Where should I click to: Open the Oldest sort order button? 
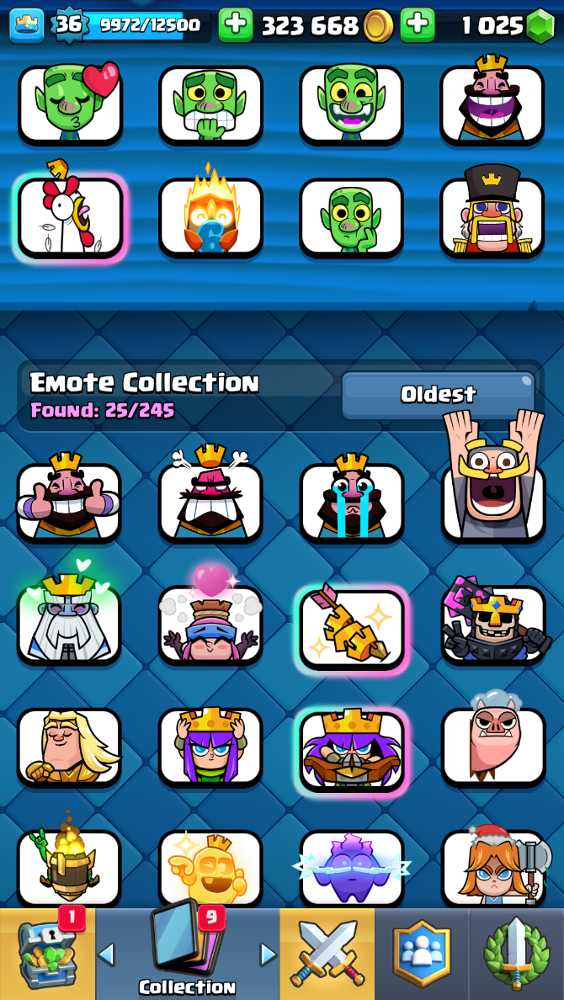click(x=438, y=395)
